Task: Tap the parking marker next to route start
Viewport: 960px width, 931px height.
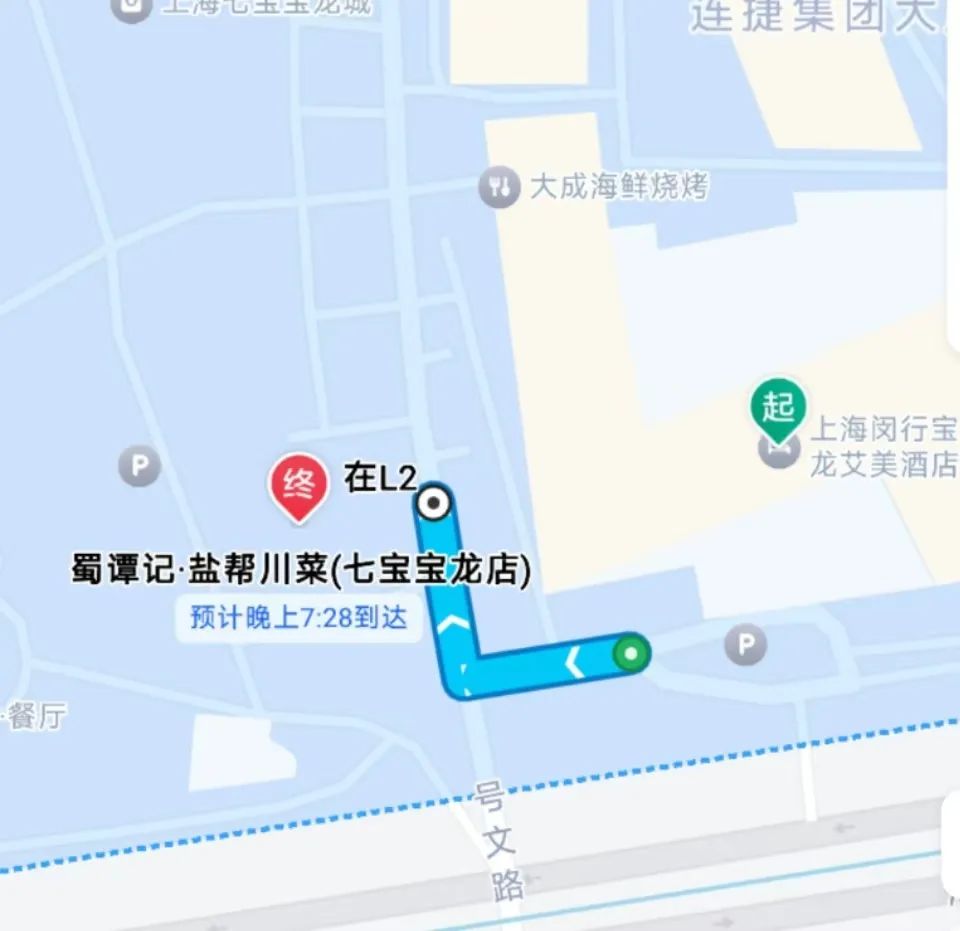Action: point(745,645)
